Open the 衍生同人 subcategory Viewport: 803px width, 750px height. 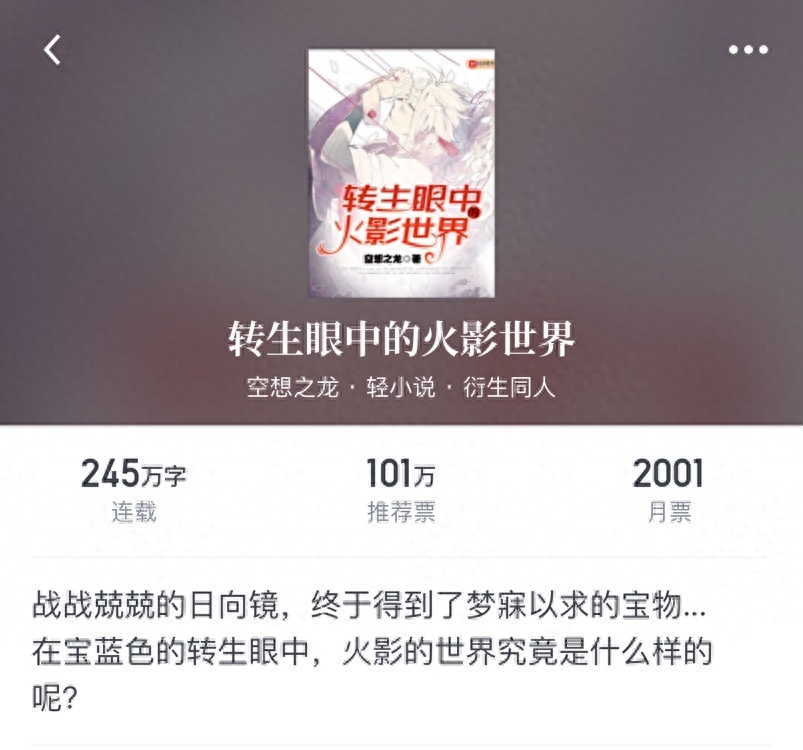tap(509, 388)
